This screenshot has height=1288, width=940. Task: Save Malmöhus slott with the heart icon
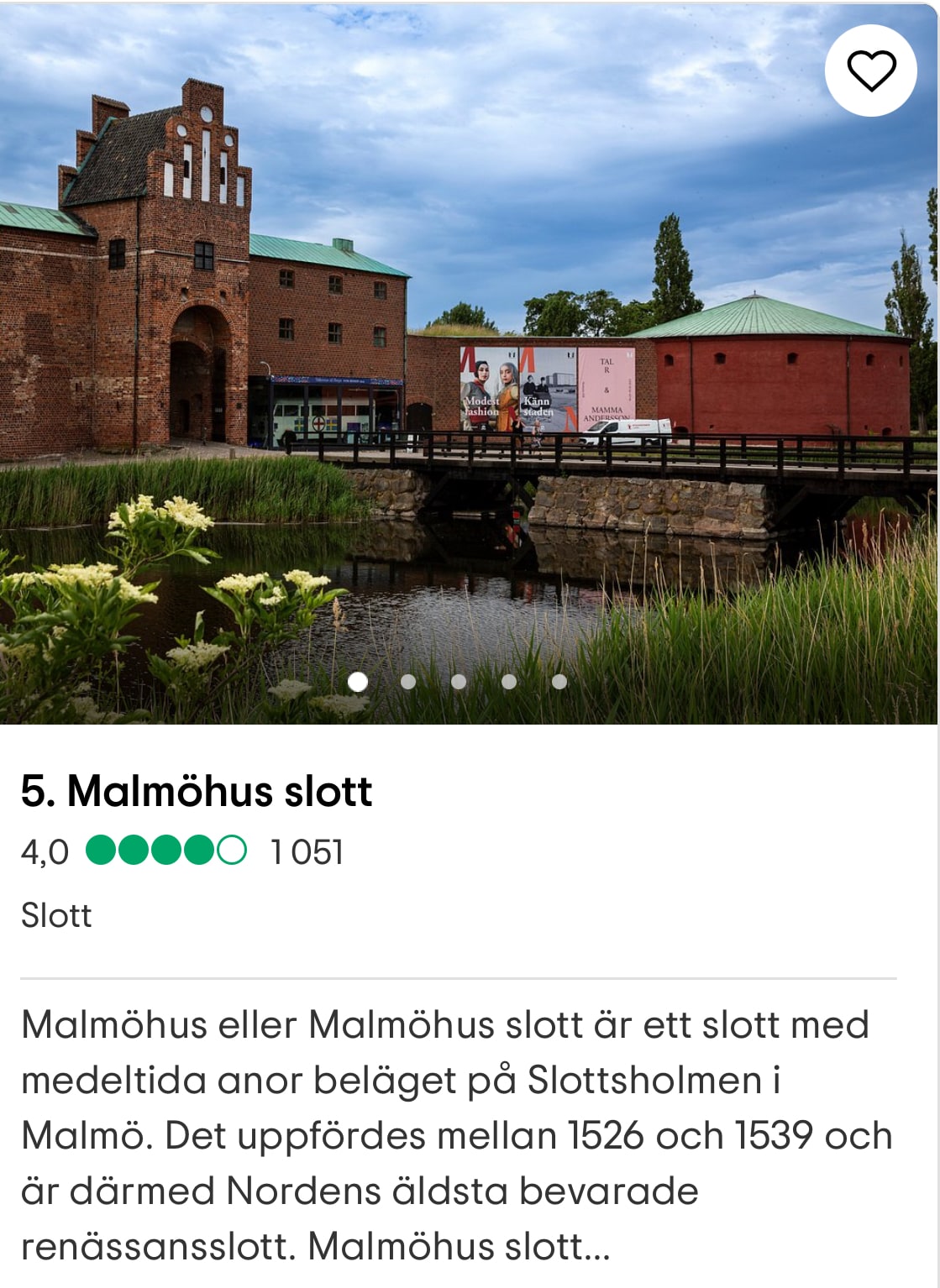870,71
